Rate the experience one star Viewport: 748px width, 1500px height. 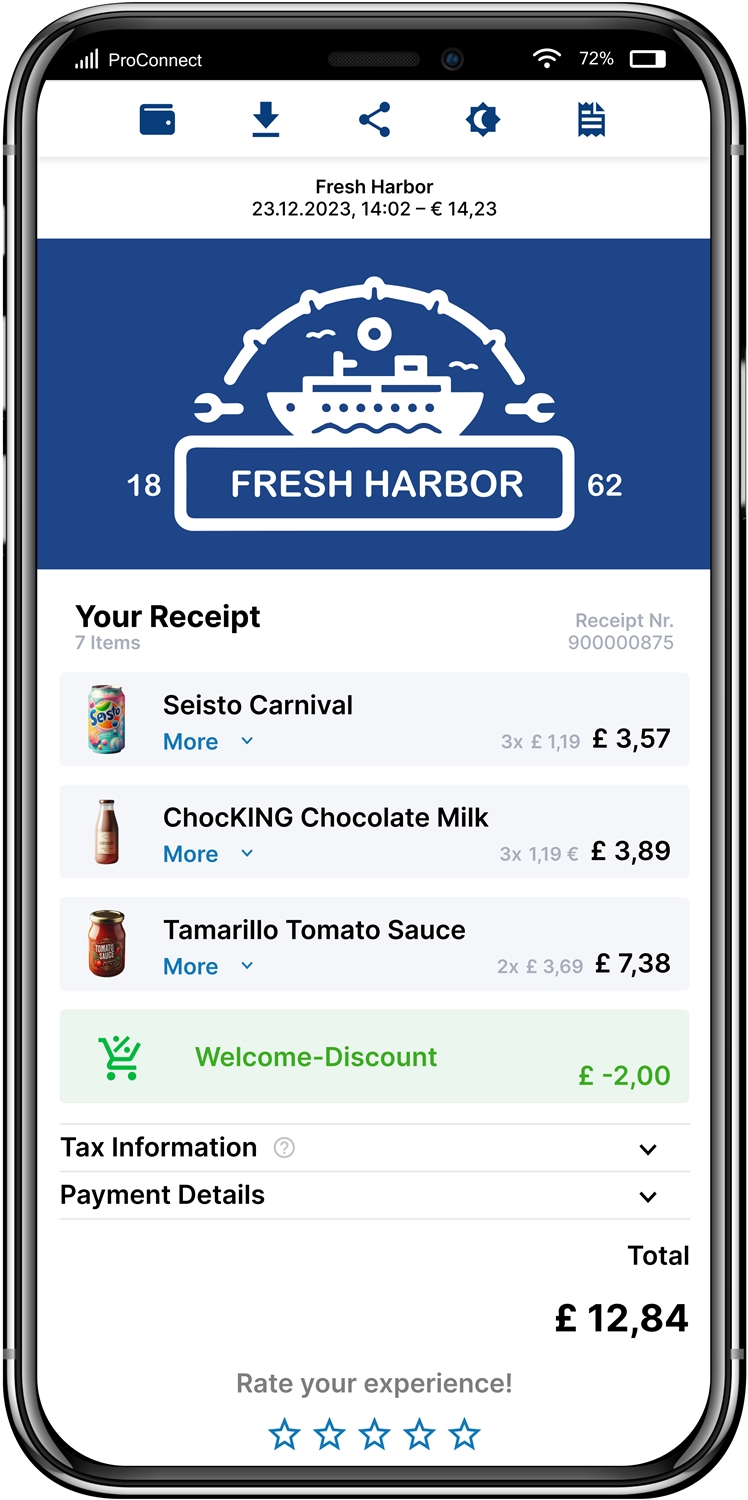pos(285,1436)
